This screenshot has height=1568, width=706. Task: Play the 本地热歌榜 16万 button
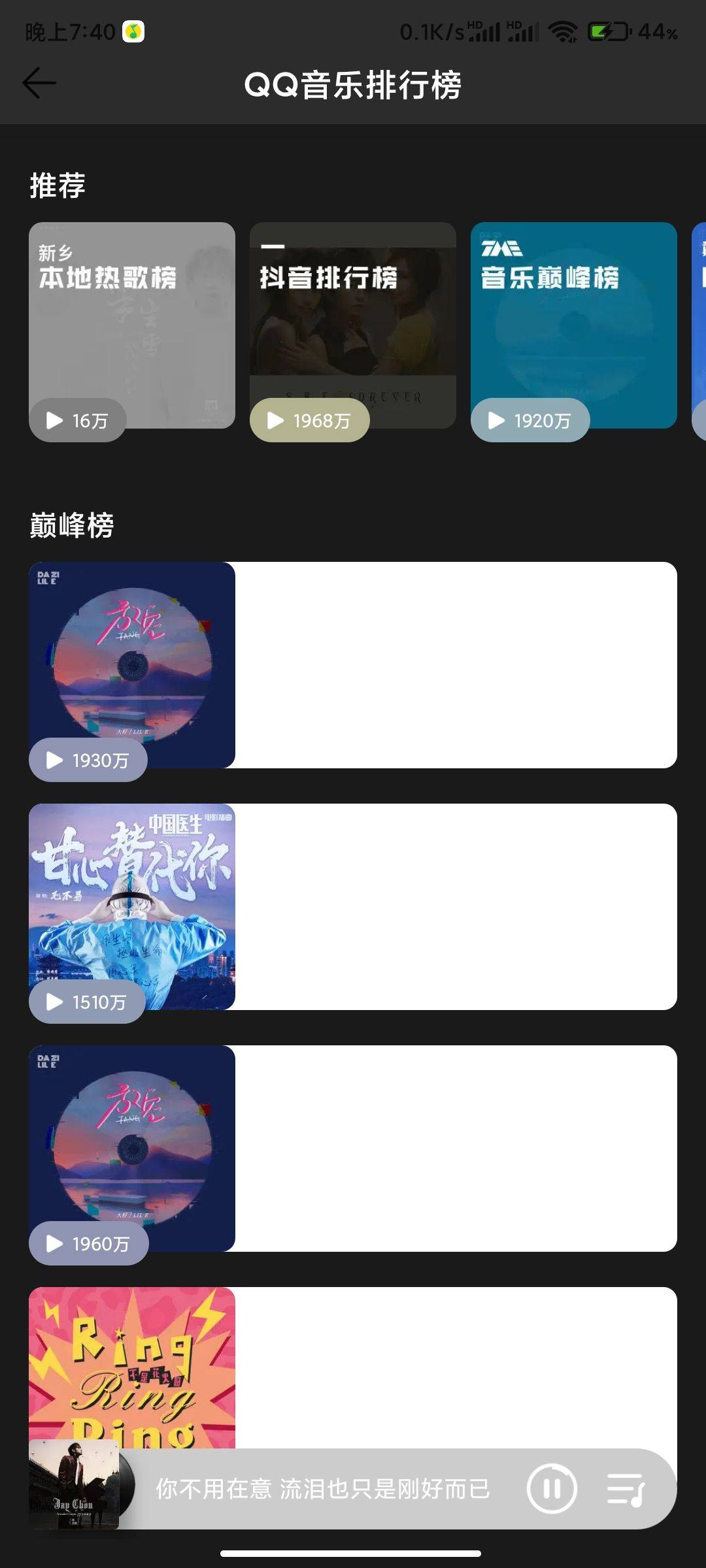[x=77, y=420]
